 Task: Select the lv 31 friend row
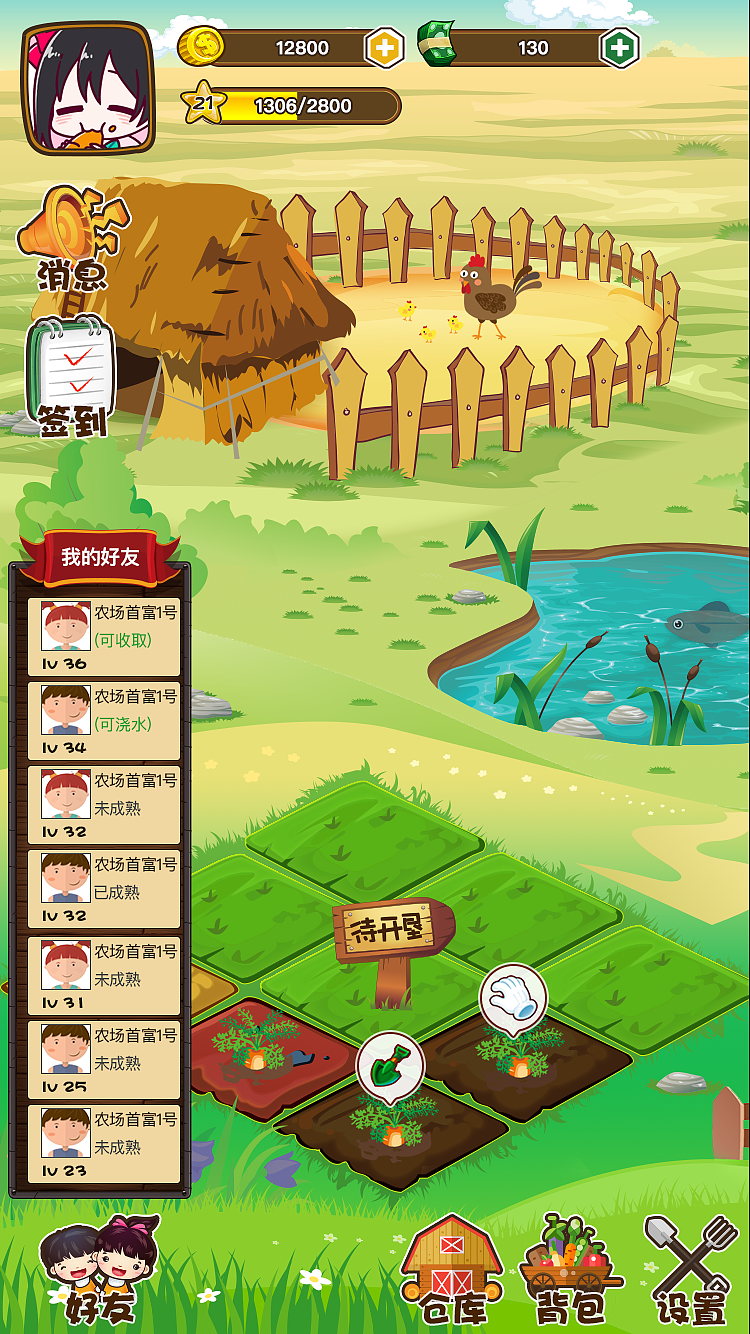tap(104, 975)
